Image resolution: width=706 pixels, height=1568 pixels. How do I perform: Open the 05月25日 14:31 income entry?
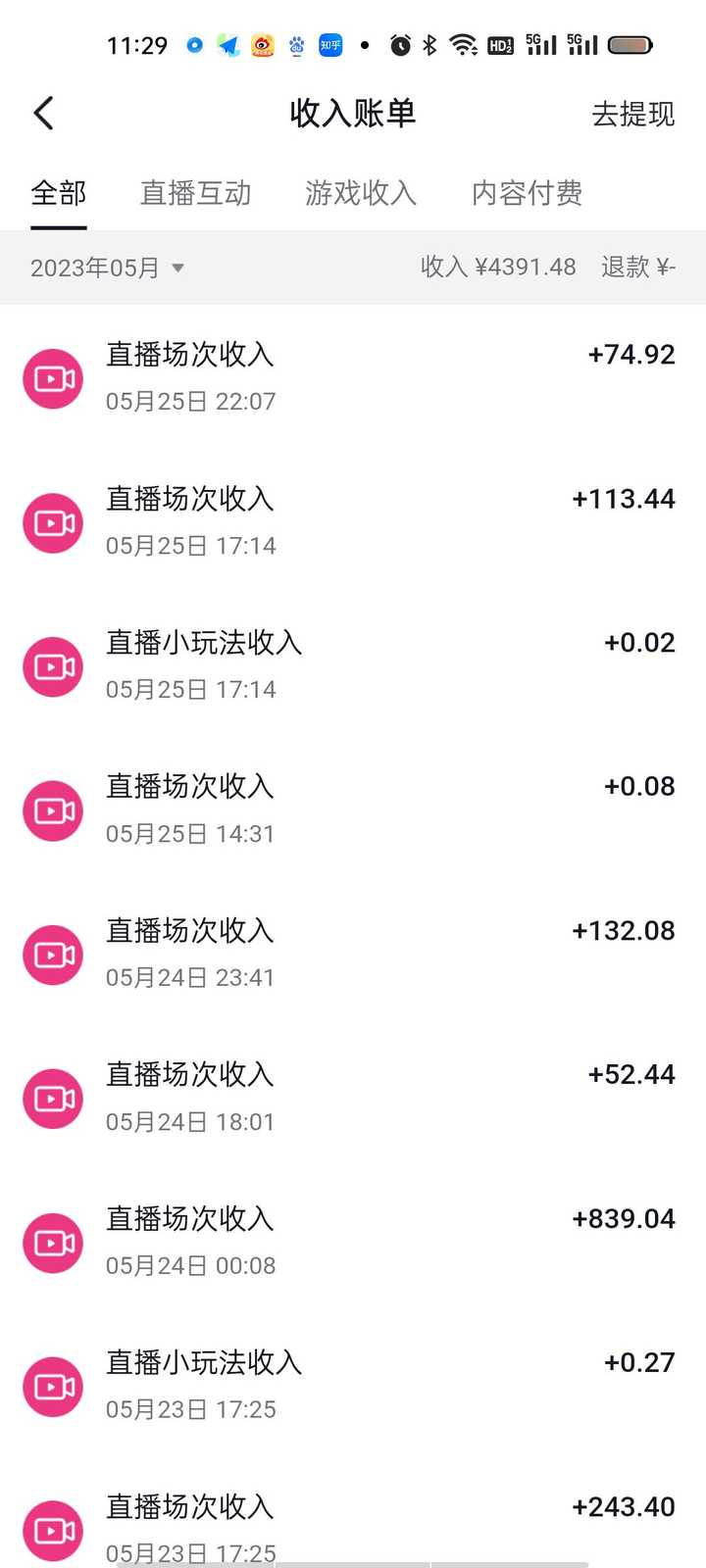pyautogui.click(x=353, y=809)
